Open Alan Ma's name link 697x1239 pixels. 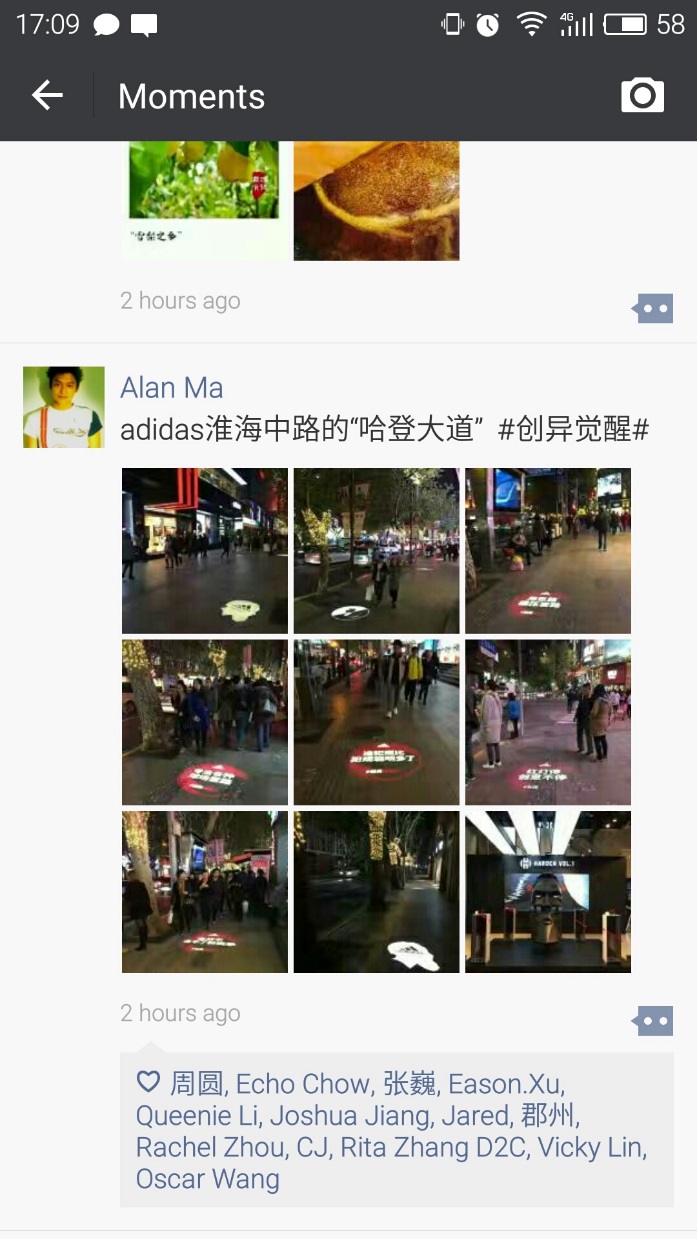coord(172,387)
